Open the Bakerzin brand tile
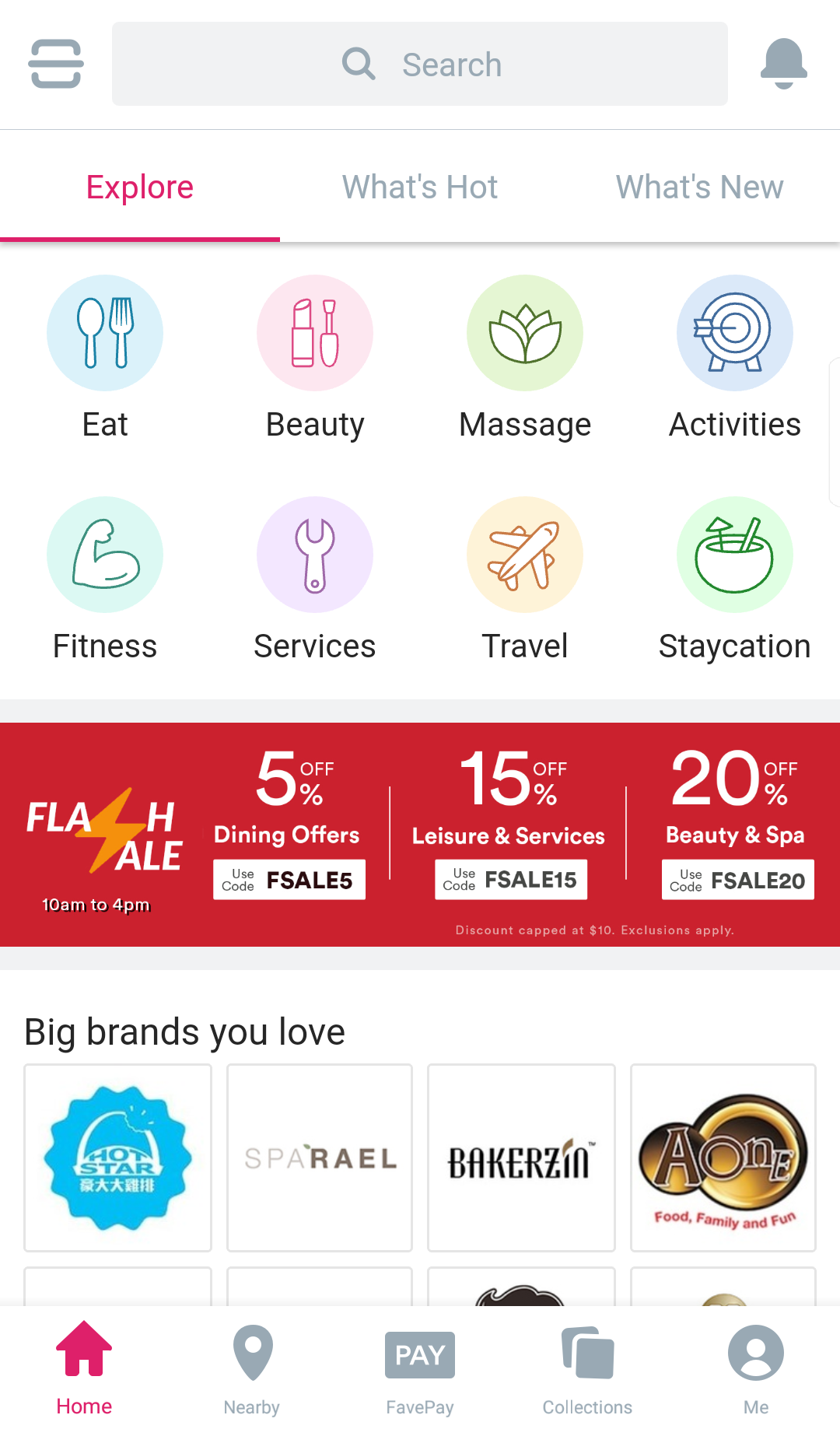Screen dimensions: 840x1436 pos(521,1158)
